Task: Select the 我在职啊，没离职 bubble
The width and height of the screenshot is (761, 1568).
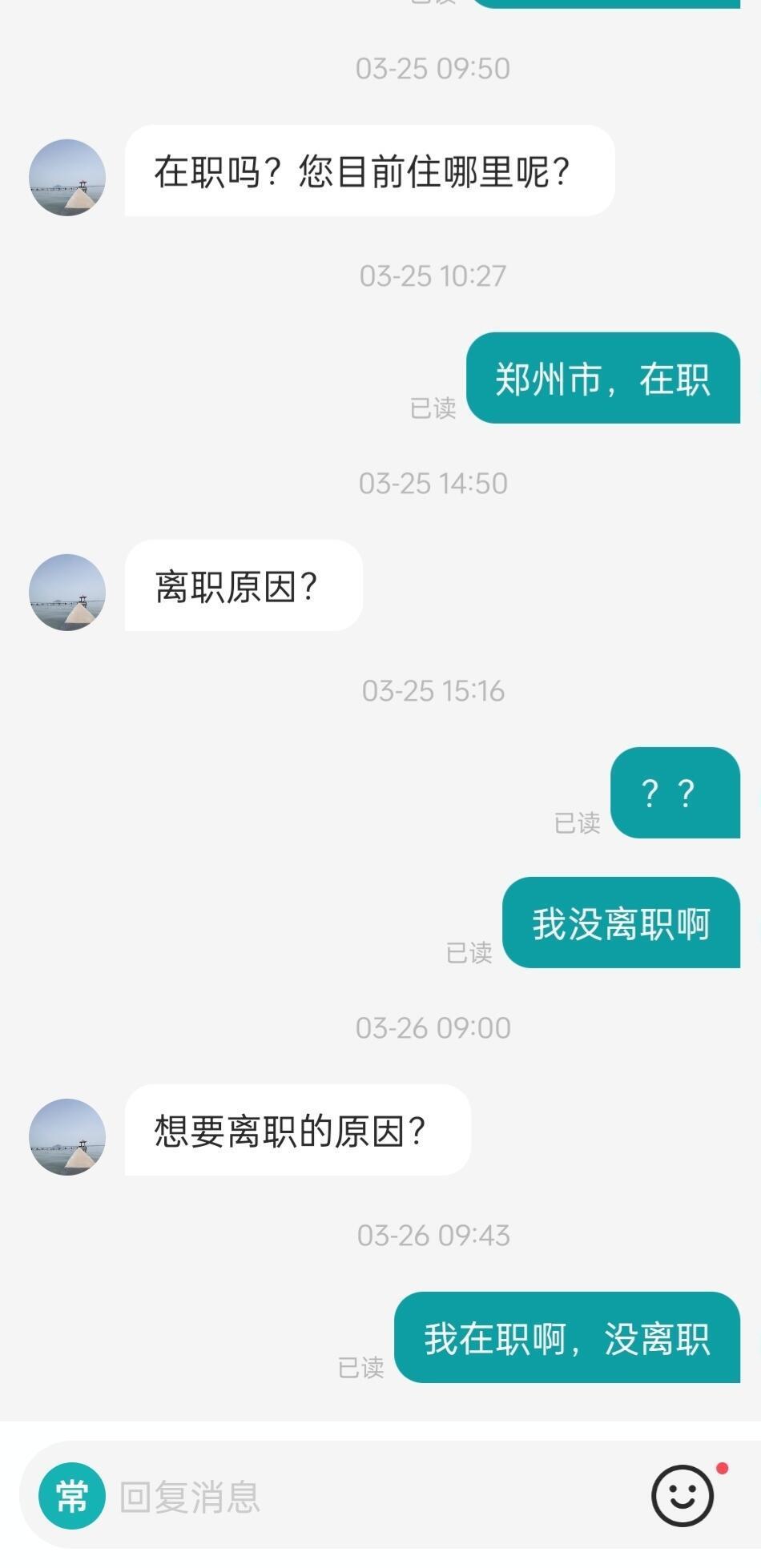Action: point(569,1339)
